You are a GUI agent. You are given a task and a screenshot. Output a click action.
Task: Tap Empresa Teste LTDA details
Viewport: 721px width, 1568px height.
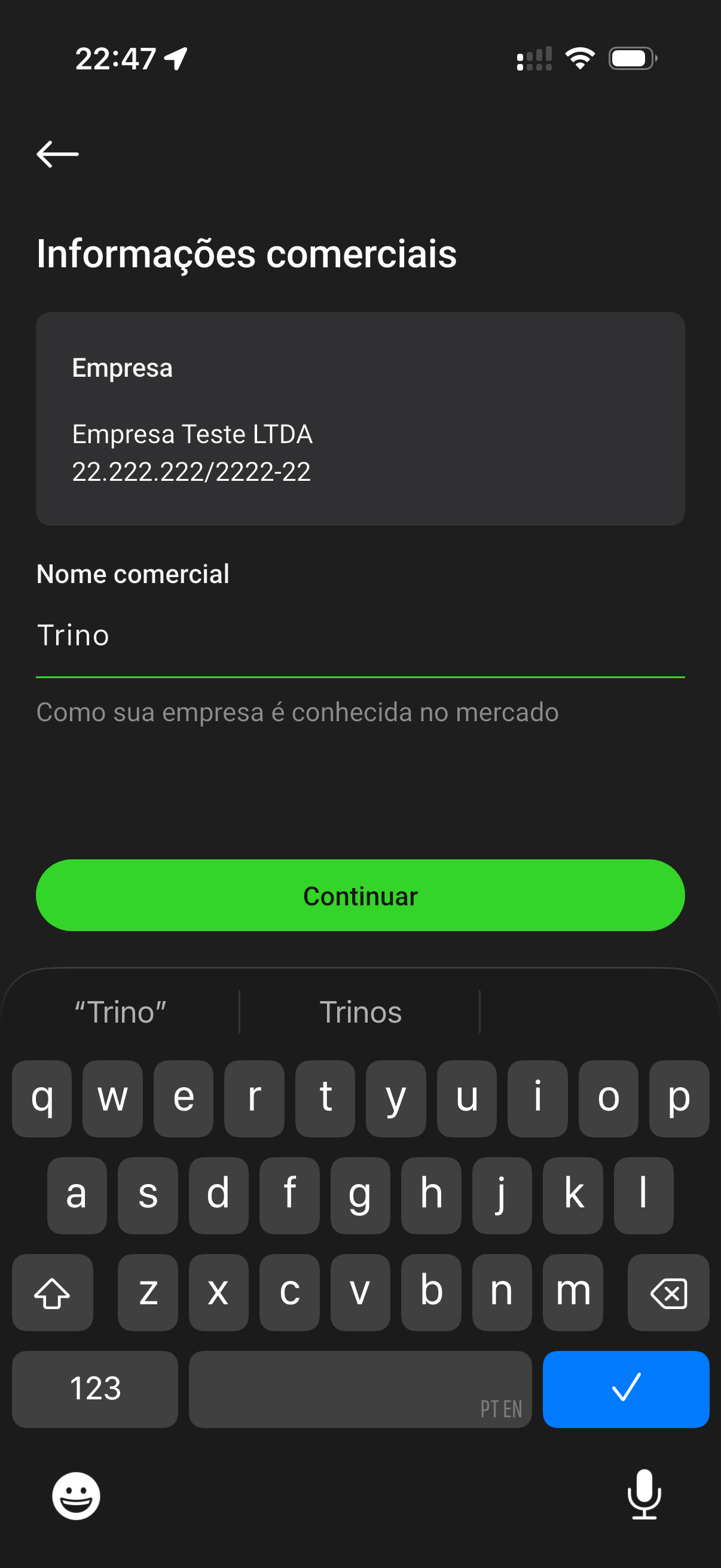tap(193, 435)
